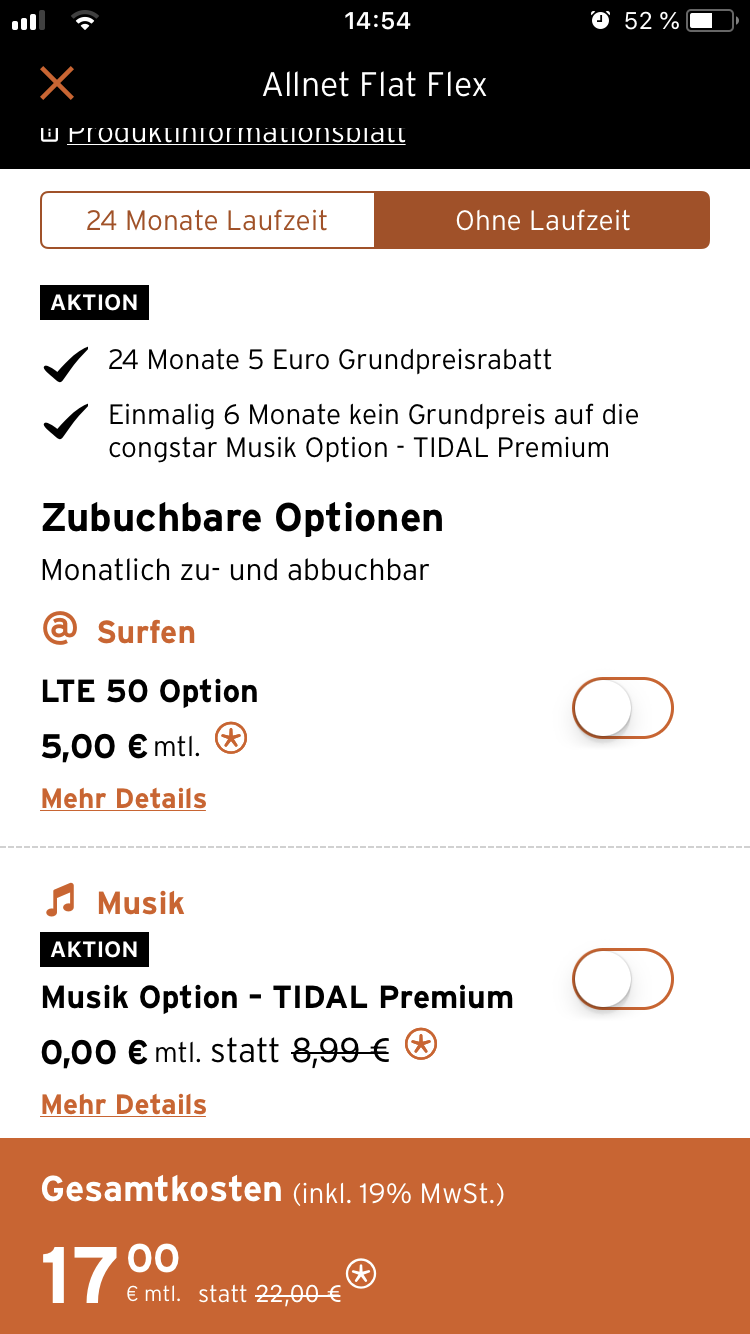Viewport: 750px width, 1334px height.
Task: Close the Allnet Flat Flex screen
Action: point(57,83)
